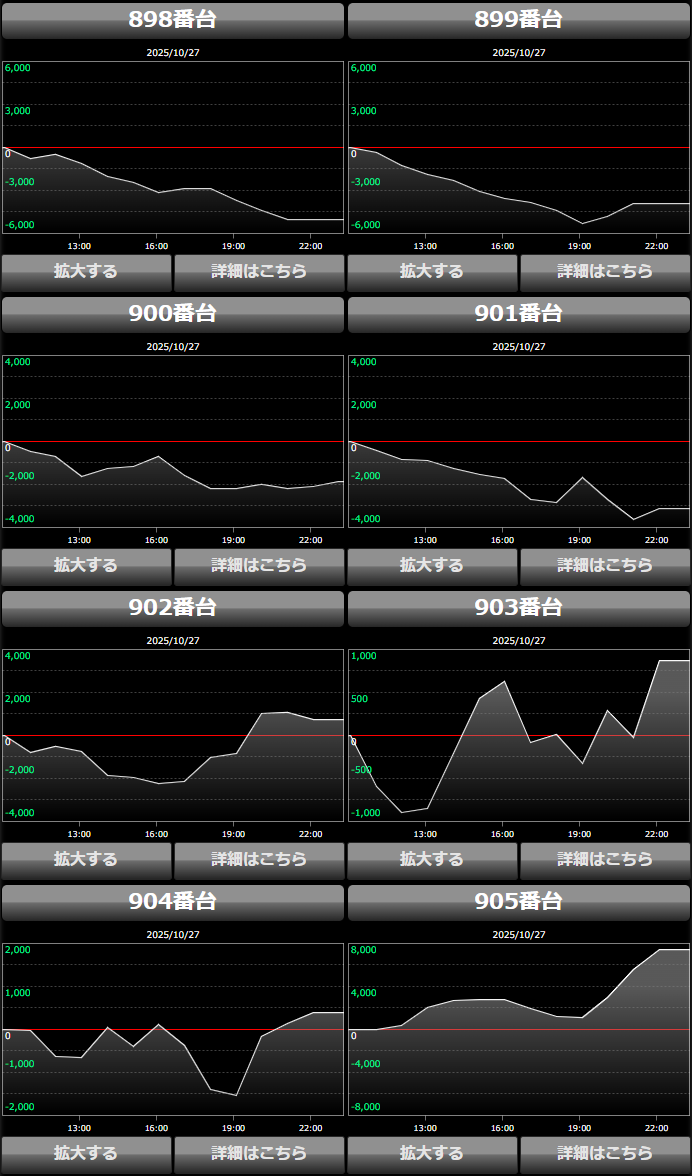The width and height of the screenshot is (692, 1176).
Task: Tap 詳細はこちら under machine 902番台
Action: coord(259,860)
